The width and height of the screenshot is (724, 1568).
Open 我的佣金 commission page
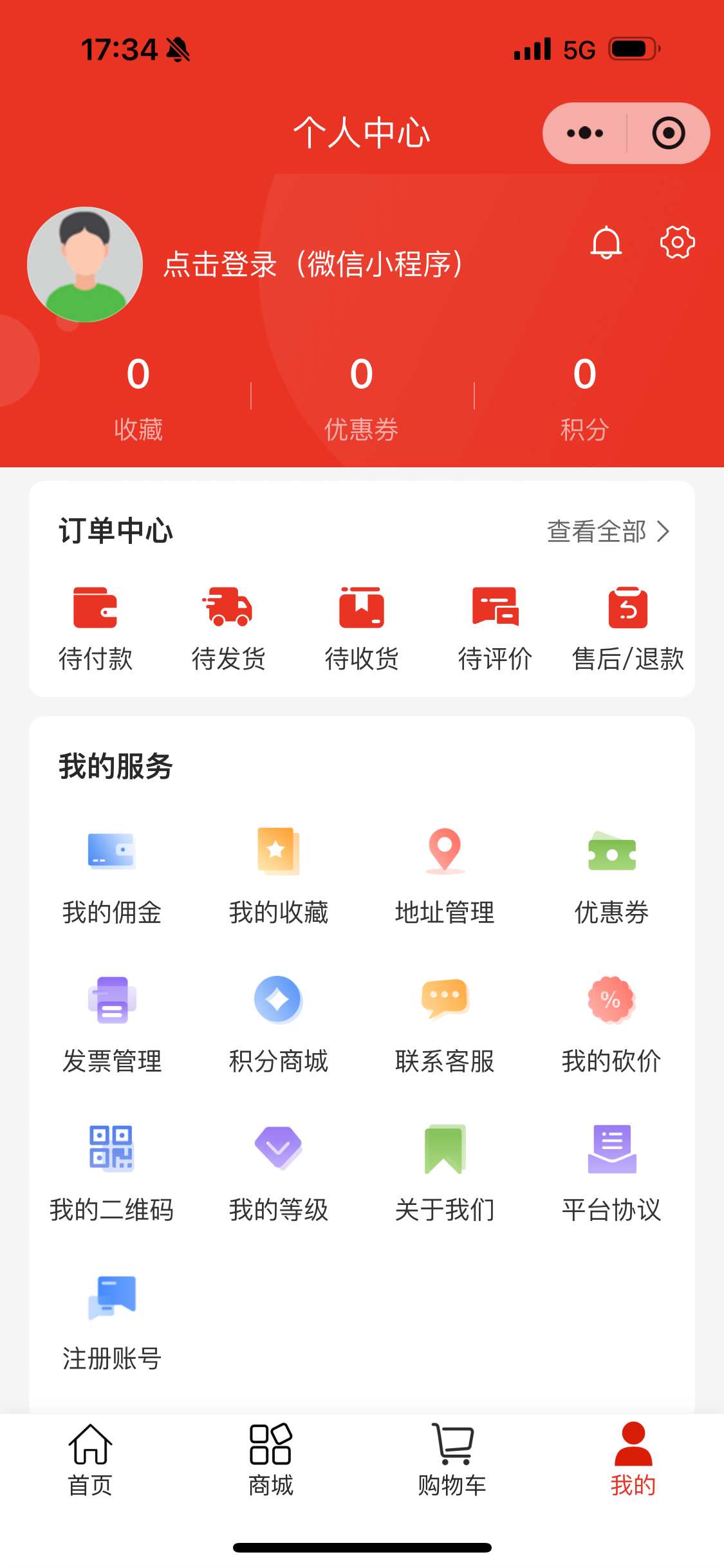111,875
